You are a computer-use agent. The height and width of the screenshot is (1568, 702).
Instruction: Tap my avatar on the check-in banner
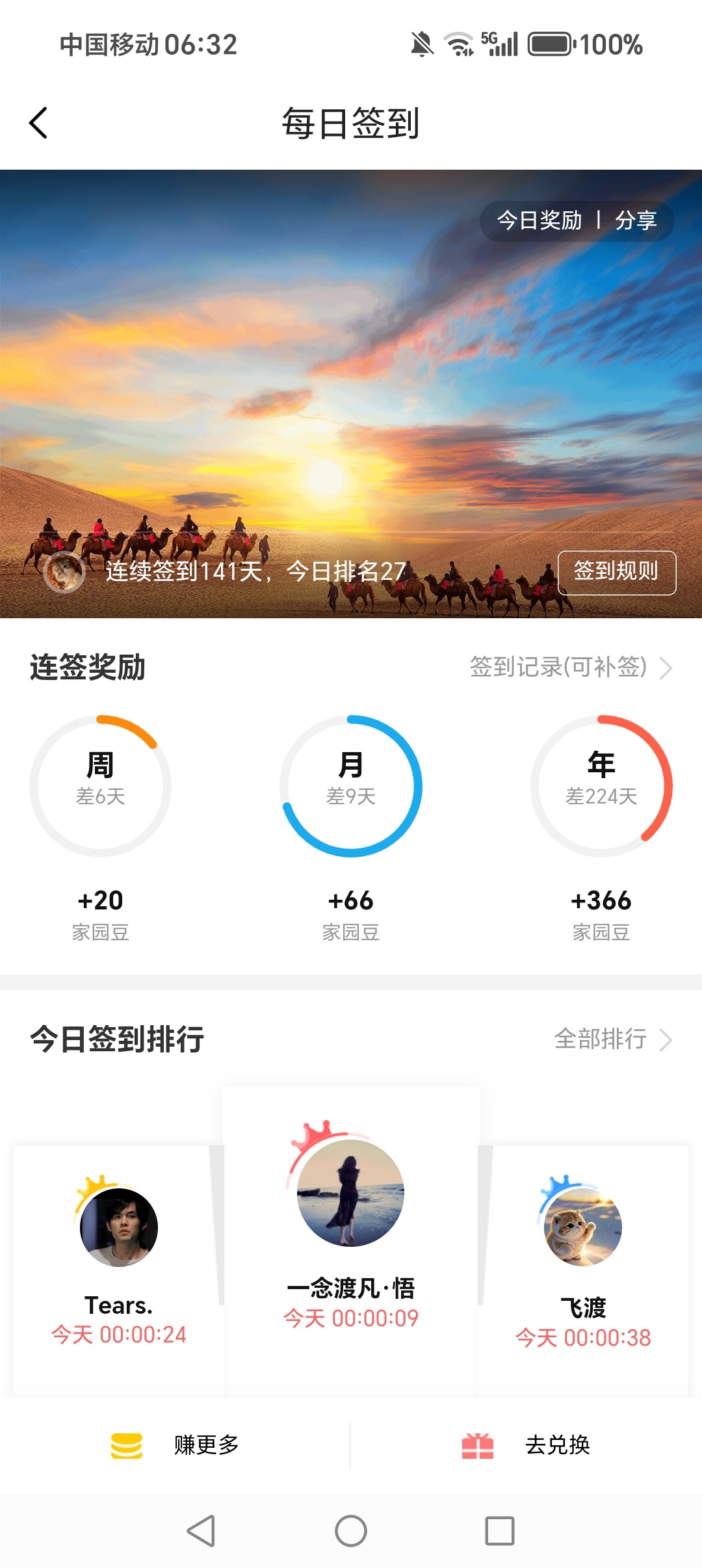[64, 572]
